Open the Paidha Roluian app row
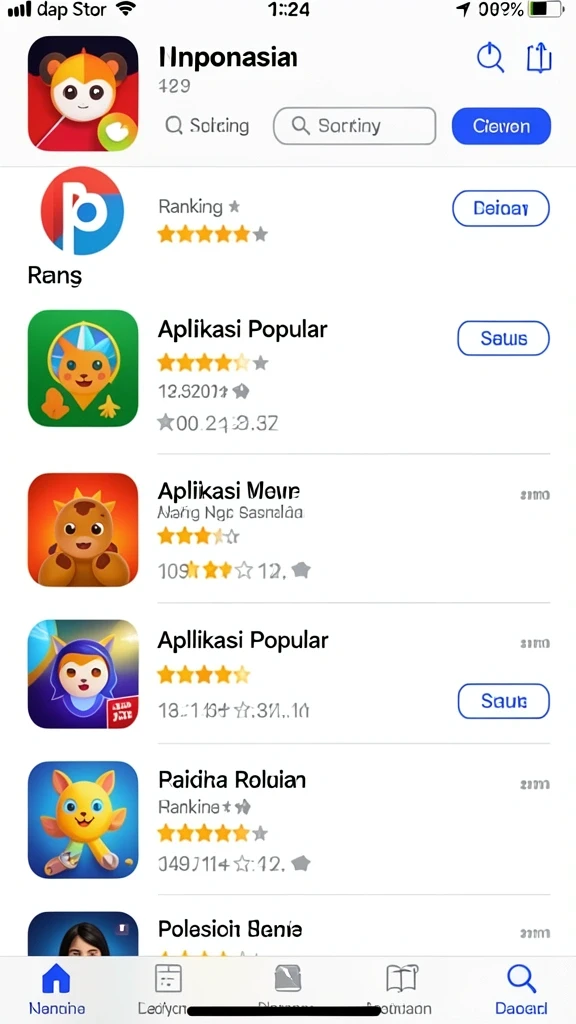Screen dimensions: 576x1024 tap(288, 820)
